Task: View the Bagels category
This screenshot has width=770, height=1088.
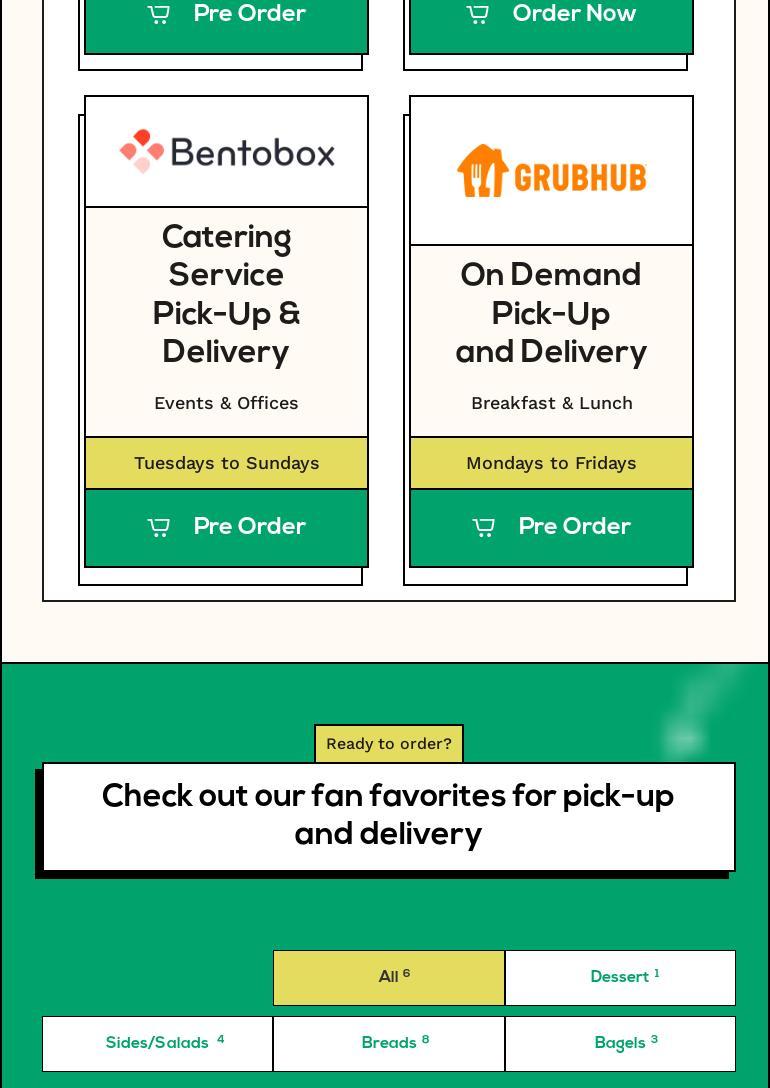Action: click(620, 1043)
